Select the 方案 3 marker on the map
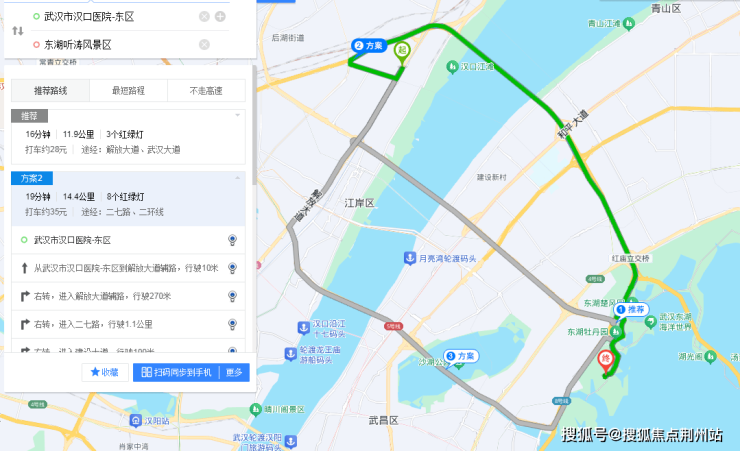 tap(462, 355)
